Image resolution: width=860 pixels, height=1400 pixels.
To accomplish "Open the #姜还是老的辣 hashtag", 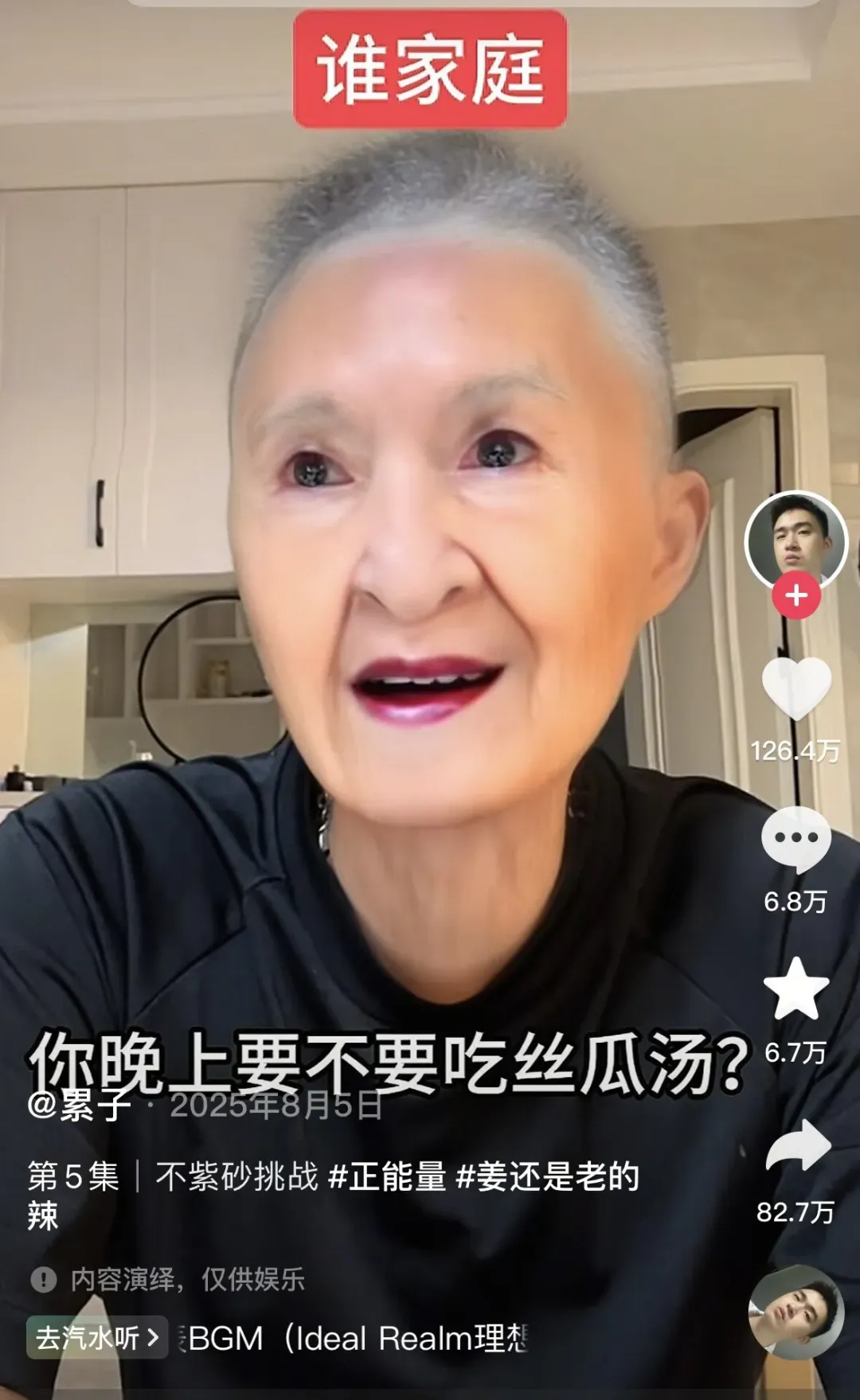I will (x=548, y=1176).
